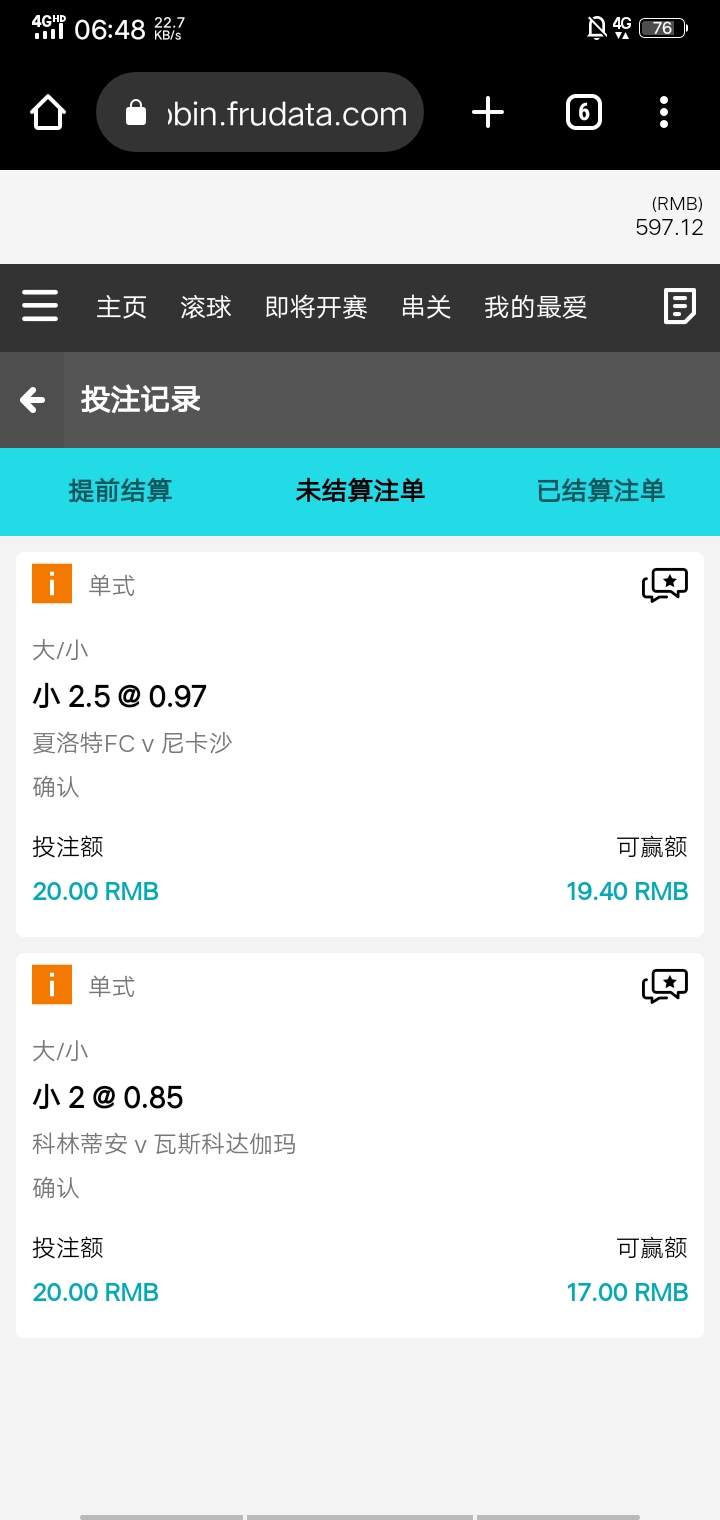Open the 串关 section
The image size is (720, 1520).
(x=426, y=307)
